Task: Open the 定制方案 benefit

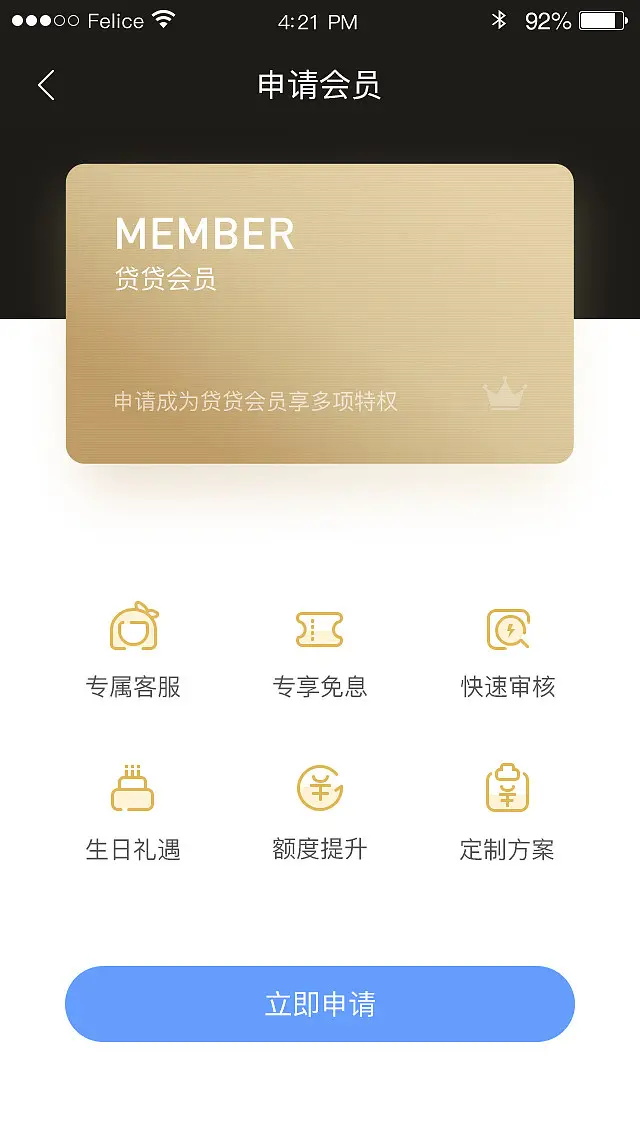Action: click(x=507, y=812)
